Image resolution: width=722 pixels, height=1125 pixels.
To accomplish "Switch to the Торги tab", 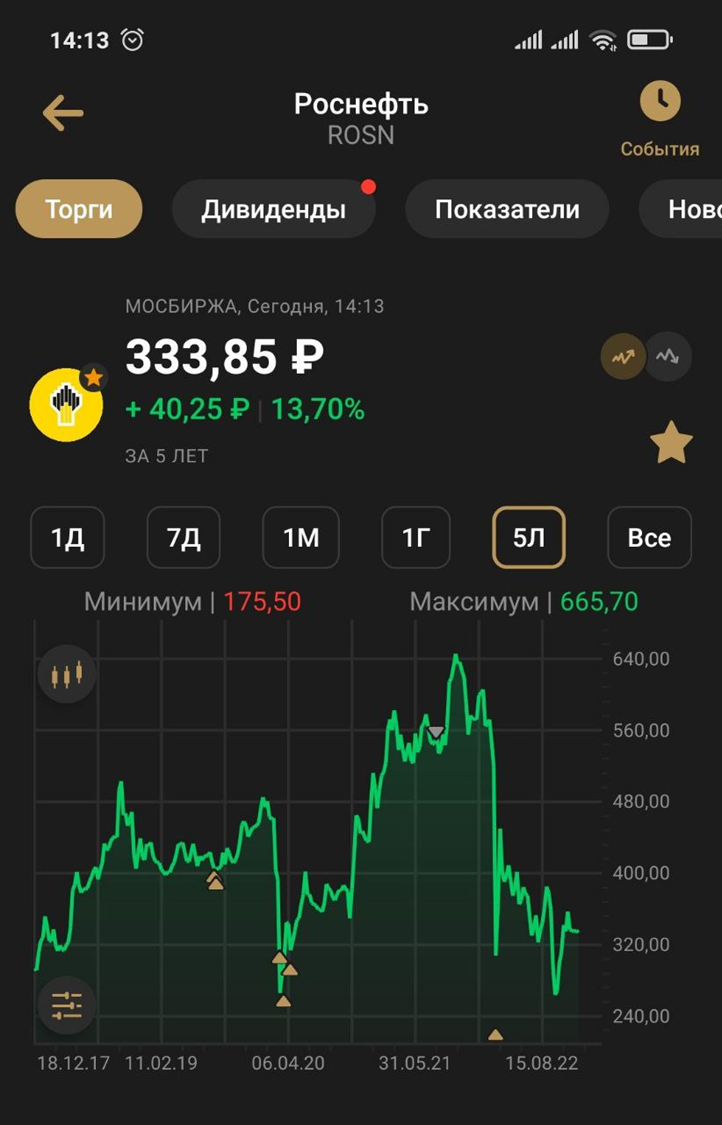I will click(79, 210).
